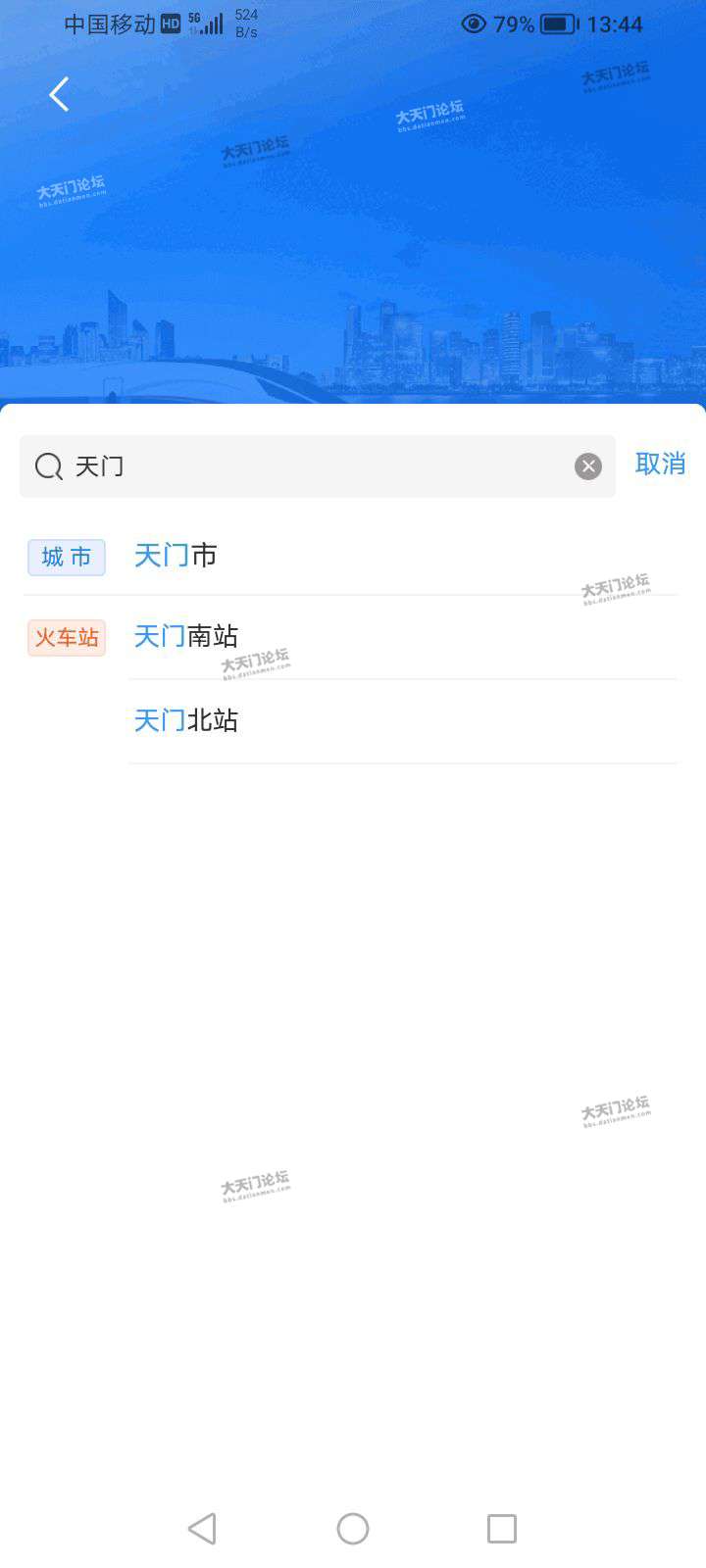
Task: Tap the 5G network indicator
Action: click(x=193, y=18)
